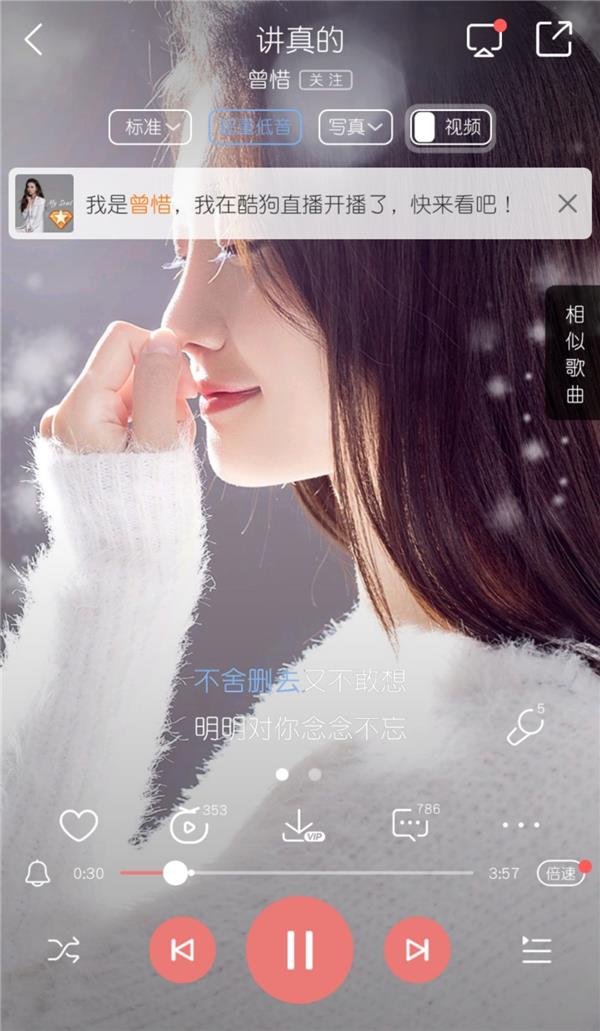Tap the 倍速 playback speed button
Image resolution: width=600 pixels, height=1031 pixels.
point(560,873)
